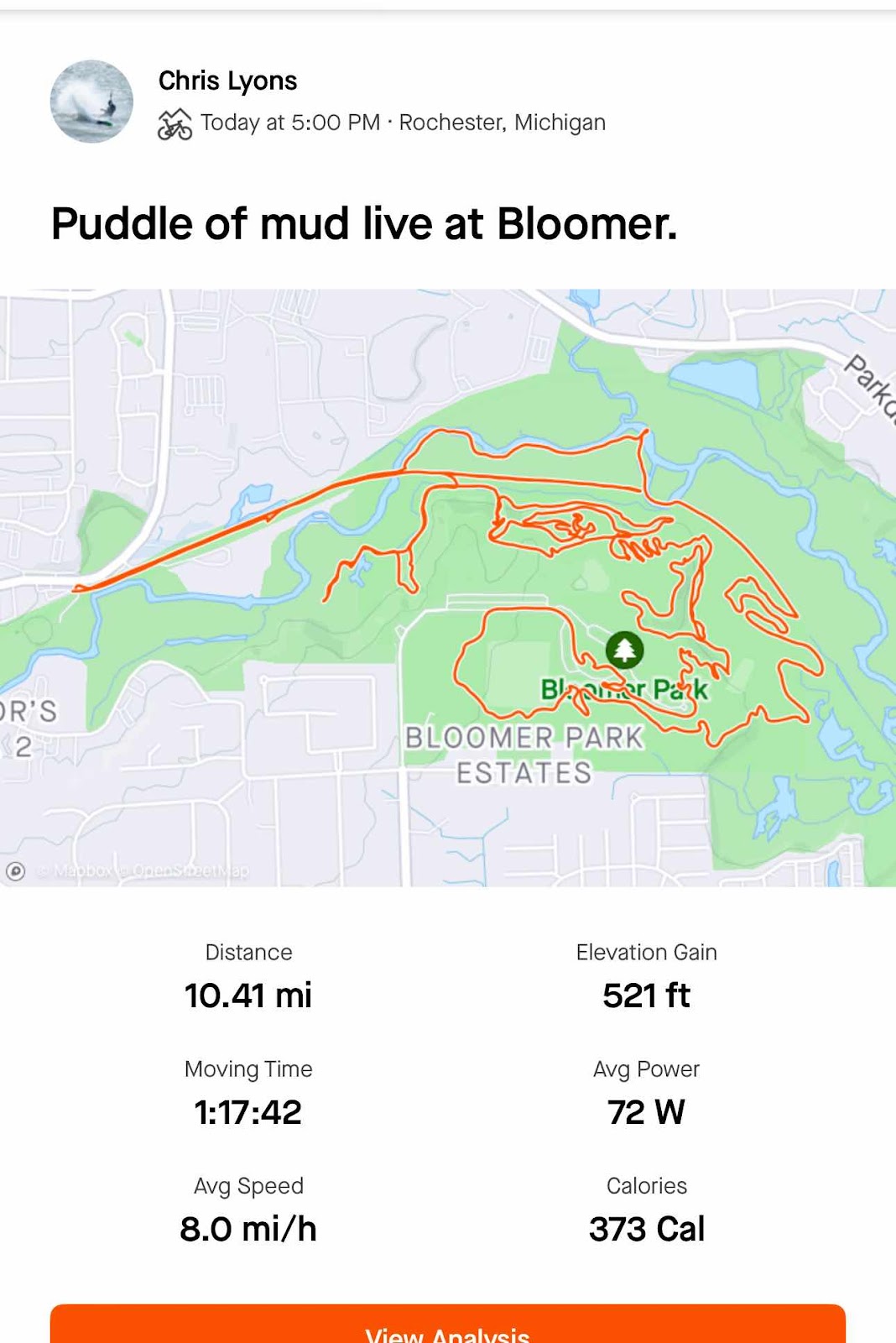896x1343 pixels.
Task: Tap the View Analysis button
Action: coord(448,1328)
